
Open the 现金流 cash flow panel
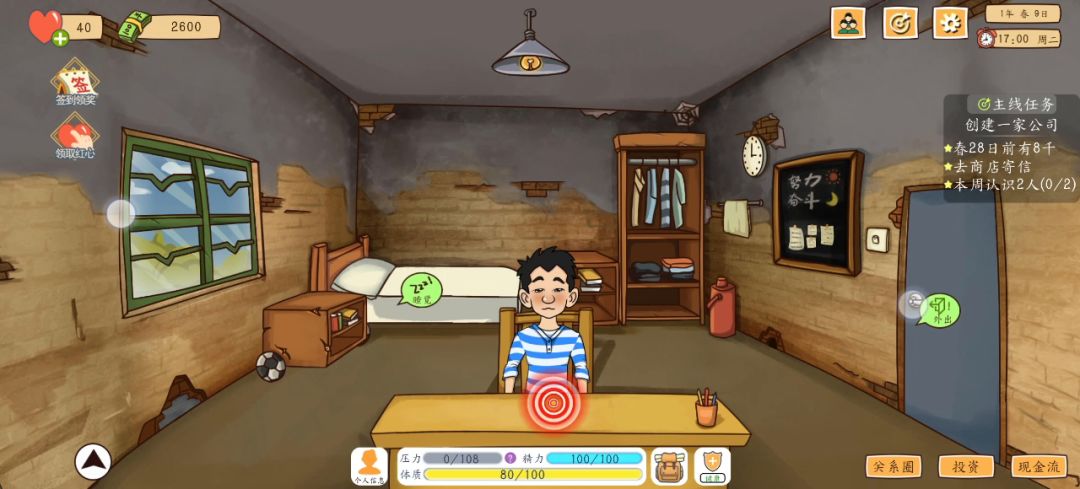tap(1038, 466)
